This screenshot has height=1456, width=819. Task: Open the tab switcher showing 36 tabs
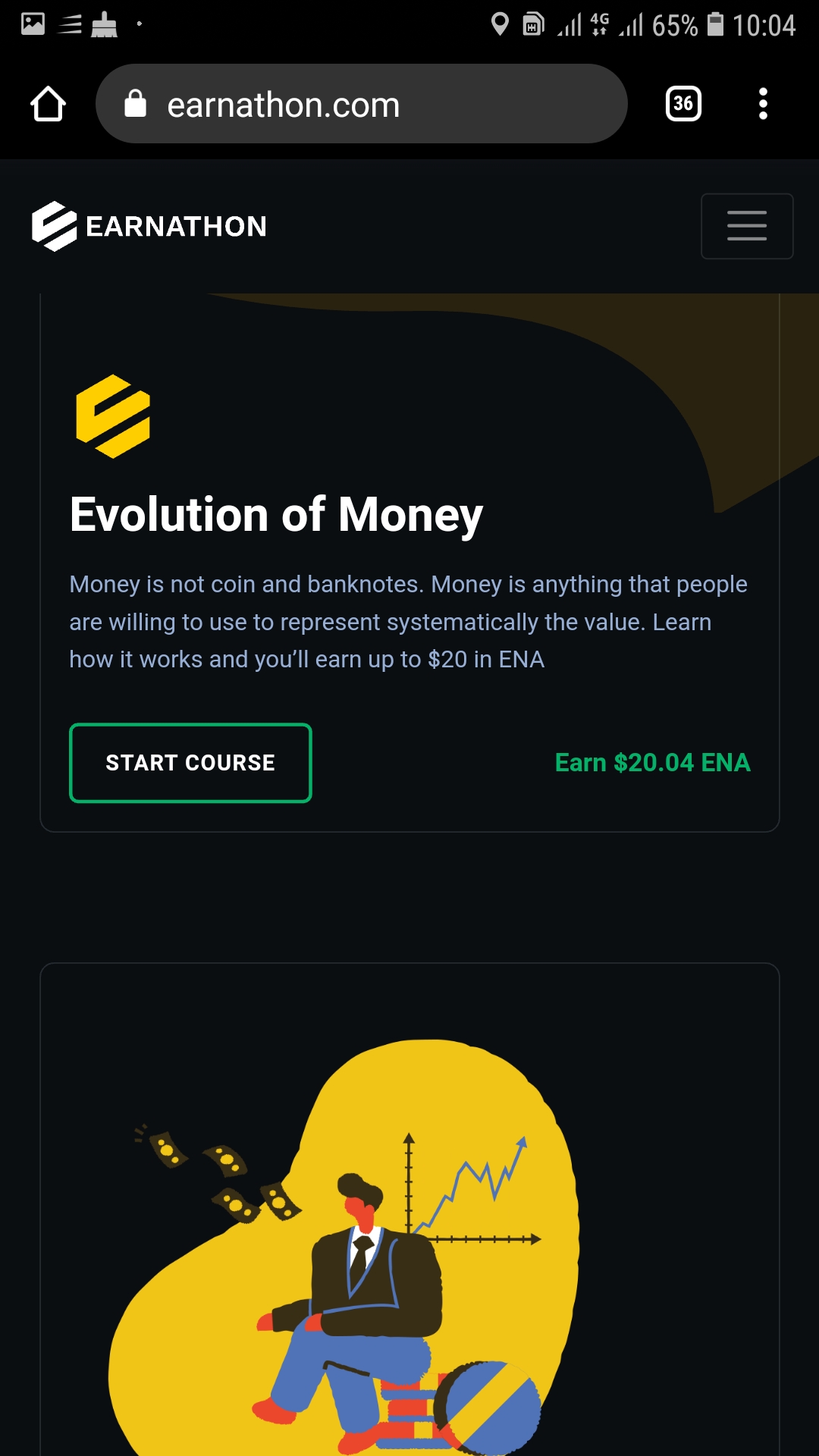[x=682, y=104]
